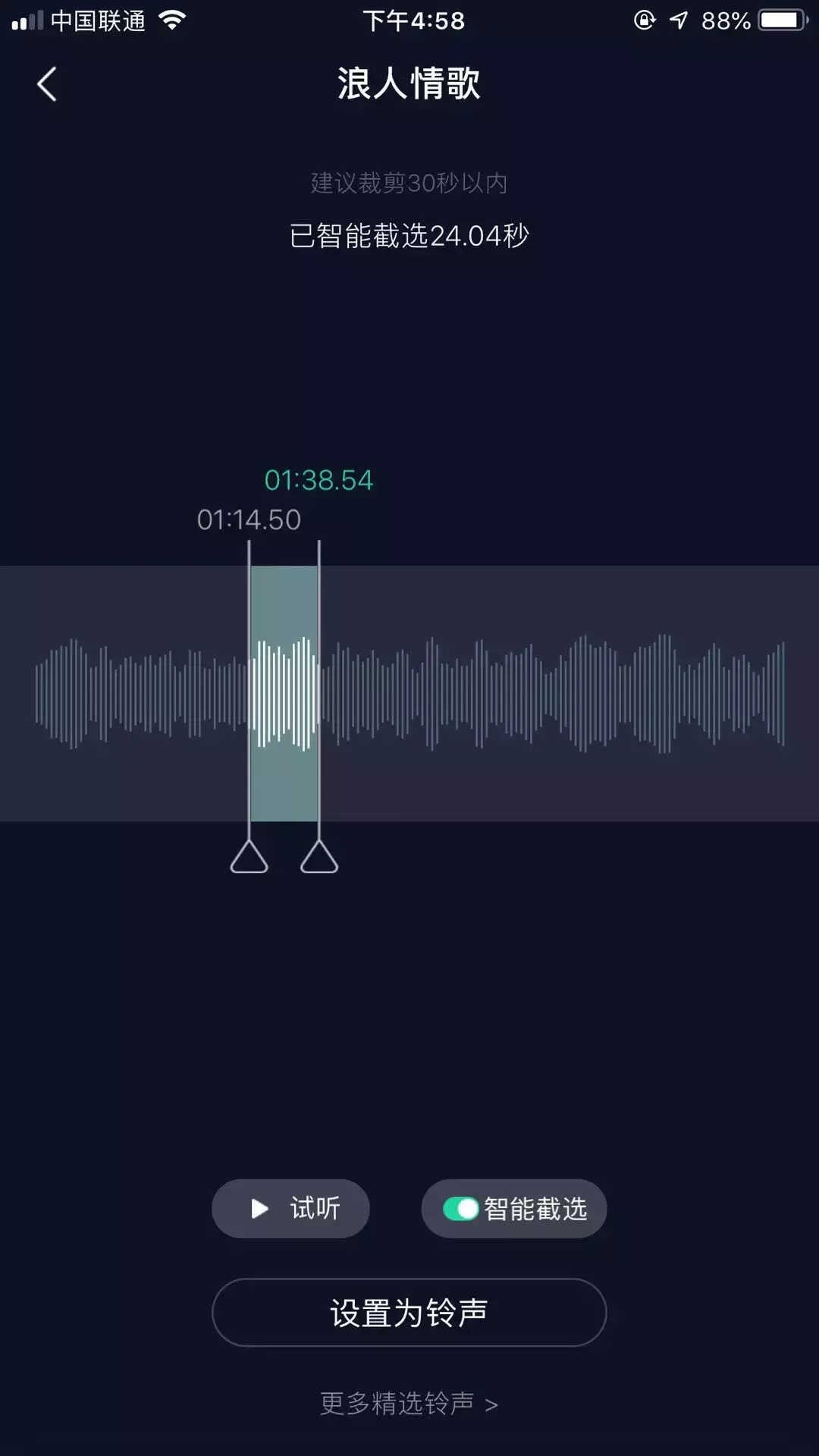819x1456 pixels.
Task: Play the 试听 preview of the clip
Action: [x=290, y=1208]
